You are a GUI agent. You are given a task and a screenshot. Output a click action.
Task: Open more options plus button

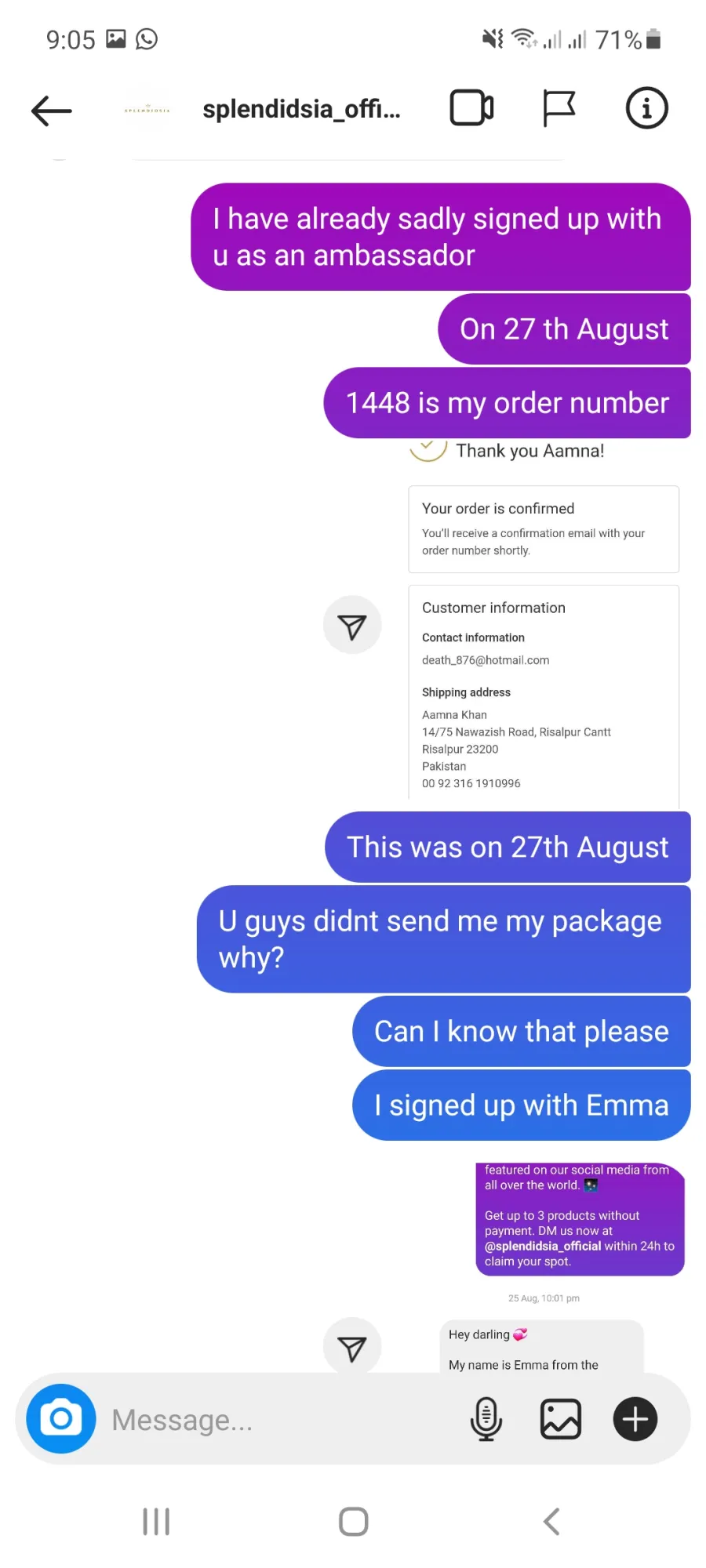click(635, 1419)
